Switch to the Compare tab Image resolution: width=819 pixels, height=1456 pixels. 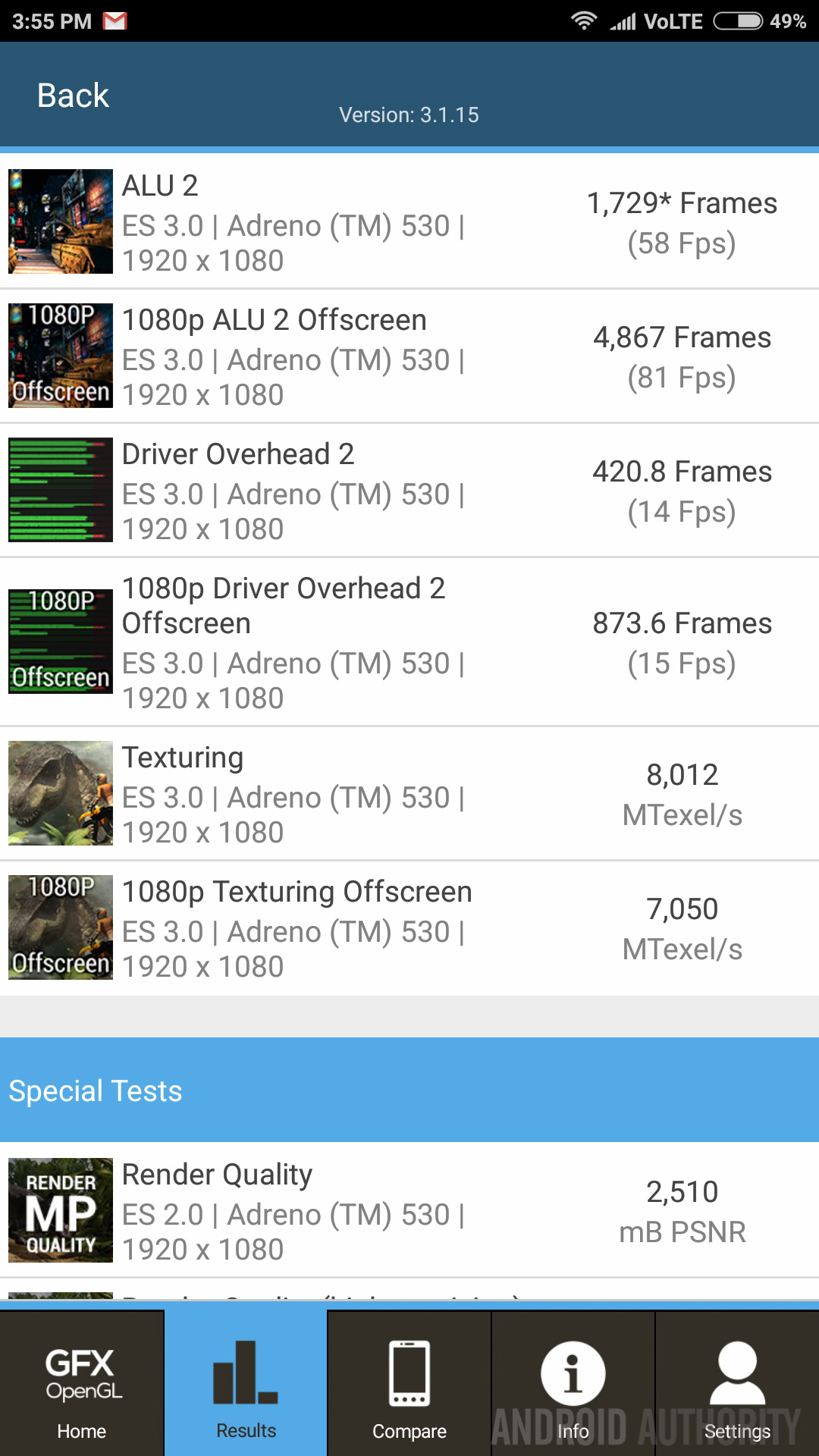pyautogui.click(x=409, y=1383)
